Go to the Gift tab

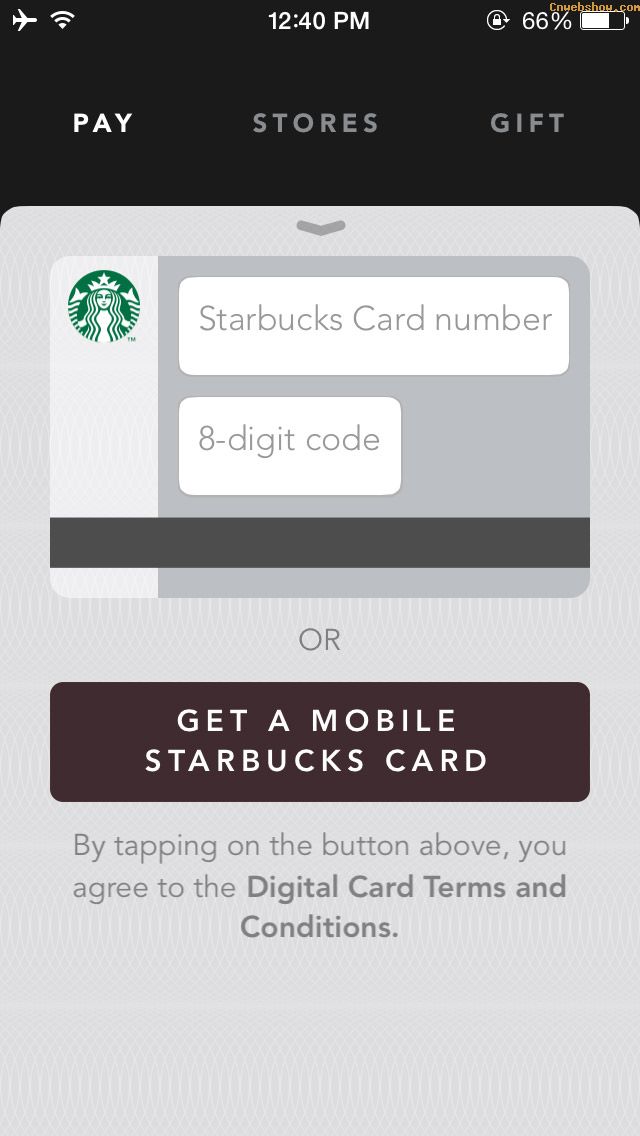coord(528,123)
